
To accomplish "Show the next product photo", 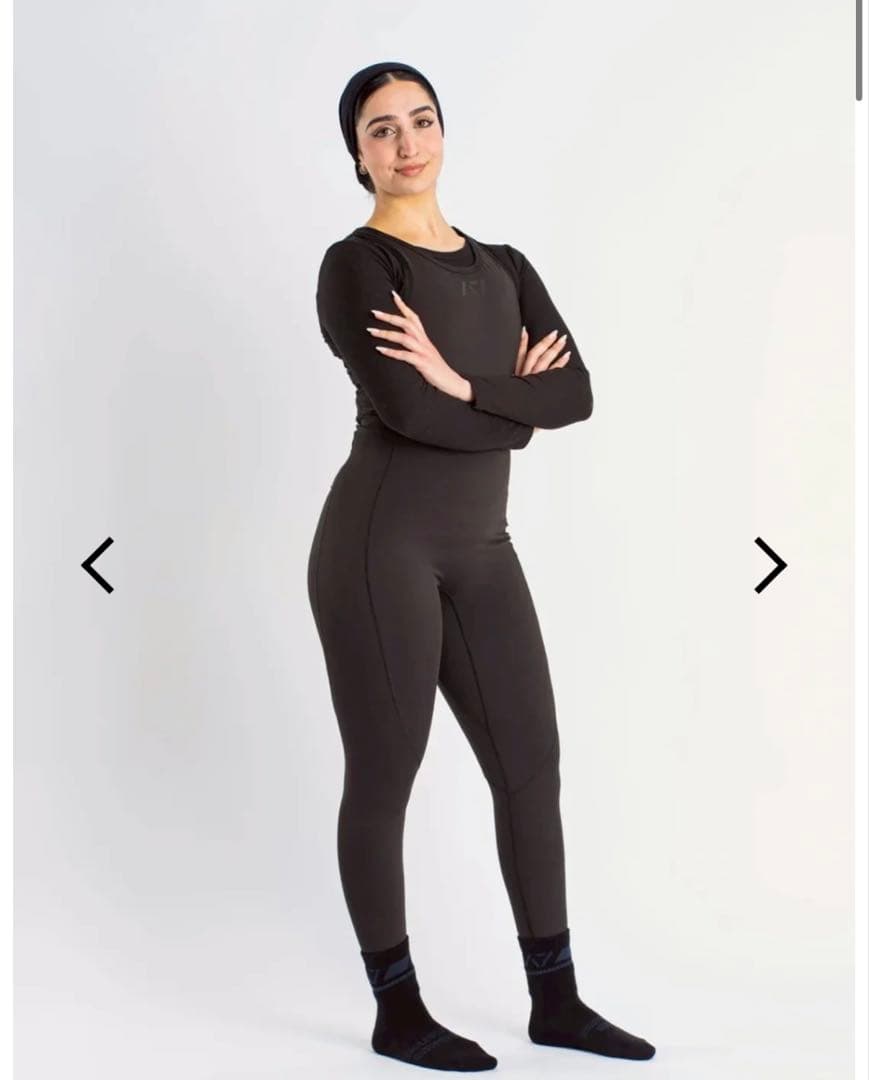I will 769,565.
